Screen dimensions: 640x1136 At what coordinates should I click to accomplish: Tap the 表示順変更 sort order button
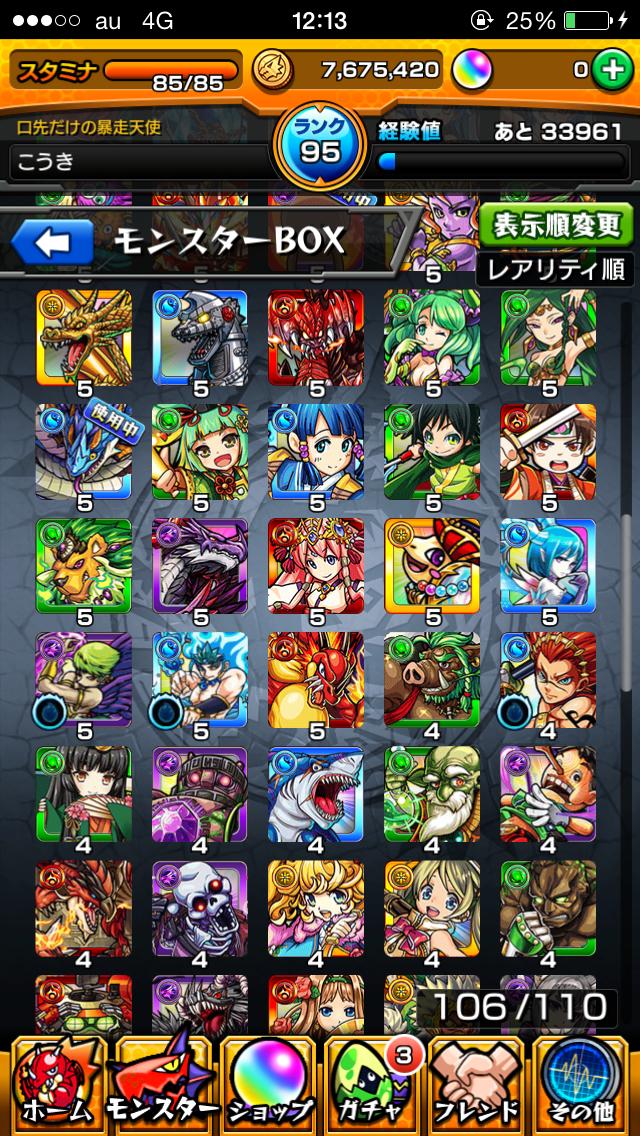click(x=555, y=225)
